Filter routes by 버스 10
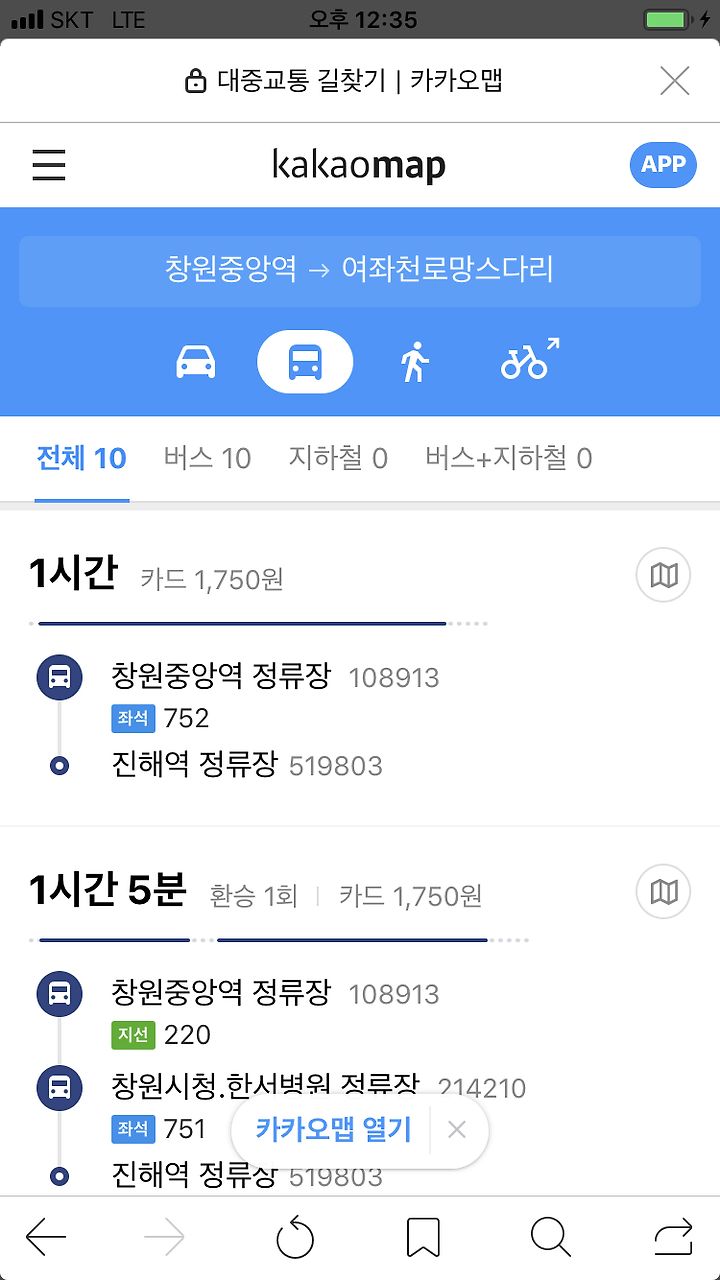 point(207,459)
